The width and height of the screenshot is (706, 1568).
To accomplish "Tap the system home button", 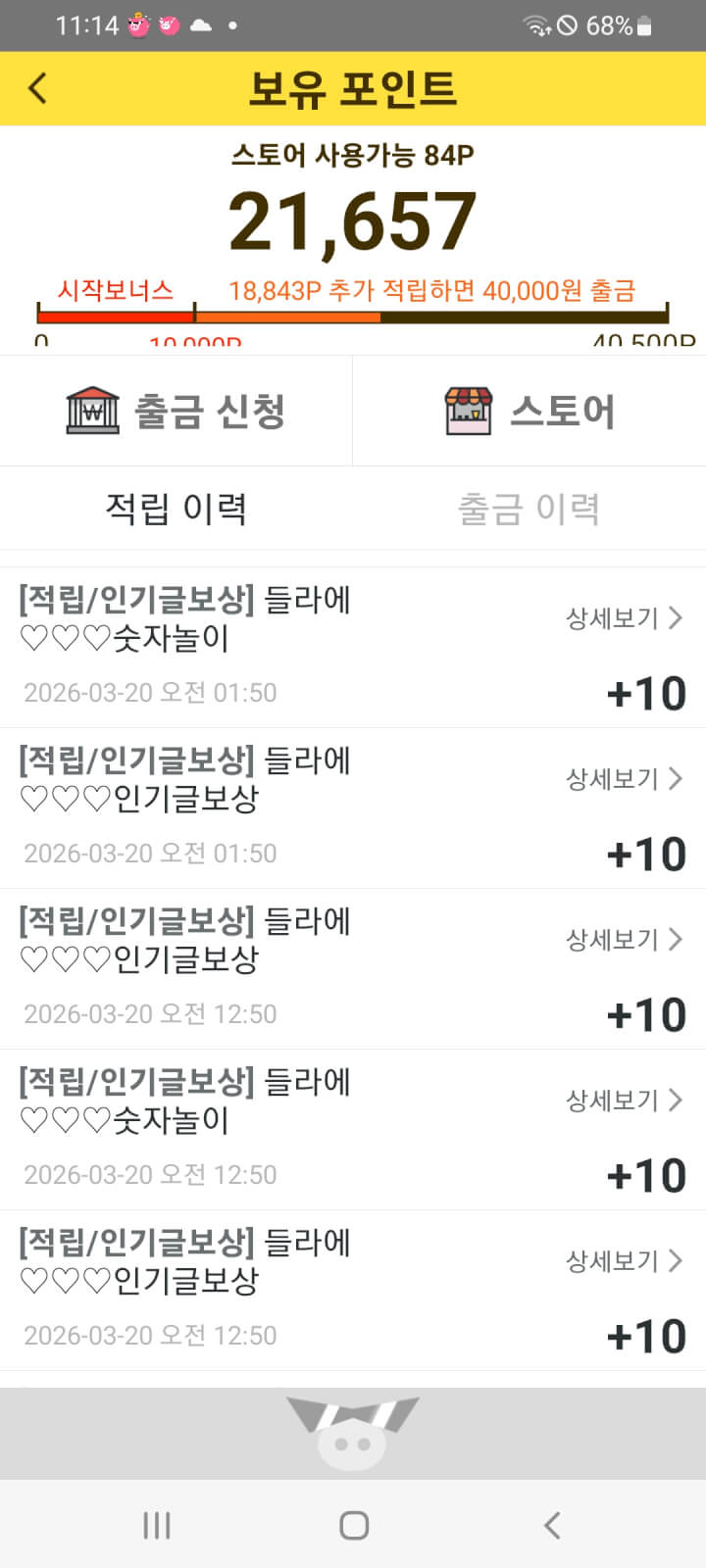I will (x=353, y=1525).
